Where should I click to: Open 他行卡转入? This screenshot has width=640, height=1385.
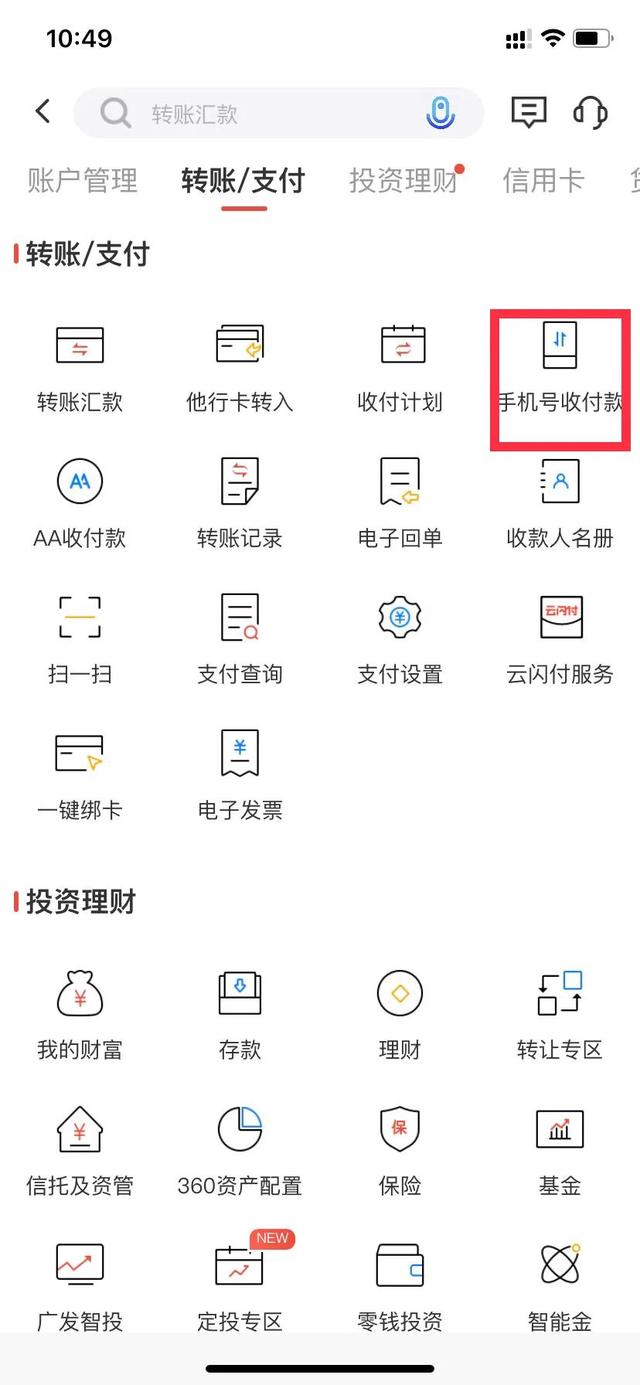(x=240, y=366)
